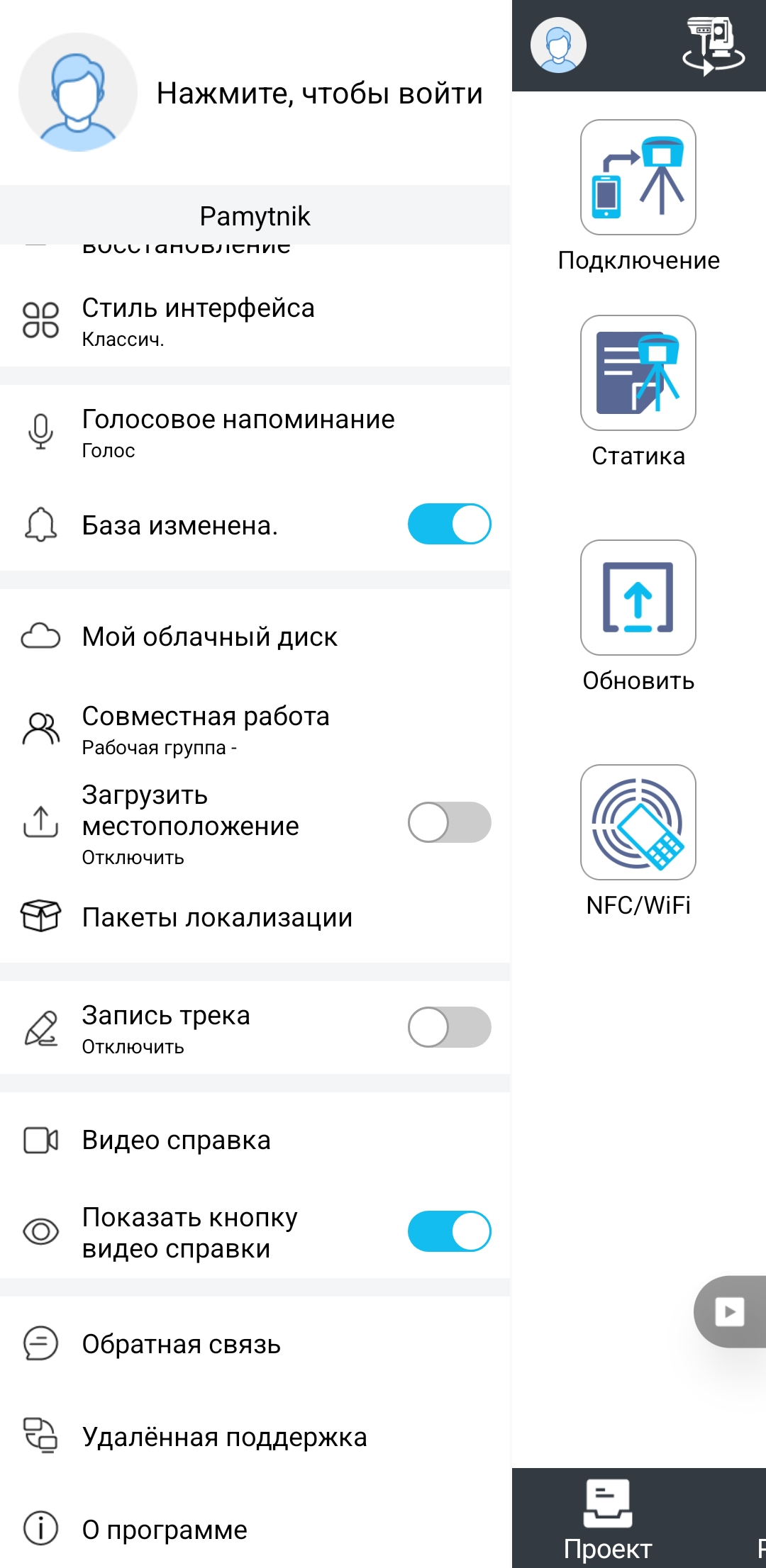Open Обратная связь
The height and width of the screenshot is (1568, 766).
pos(181,1344)
